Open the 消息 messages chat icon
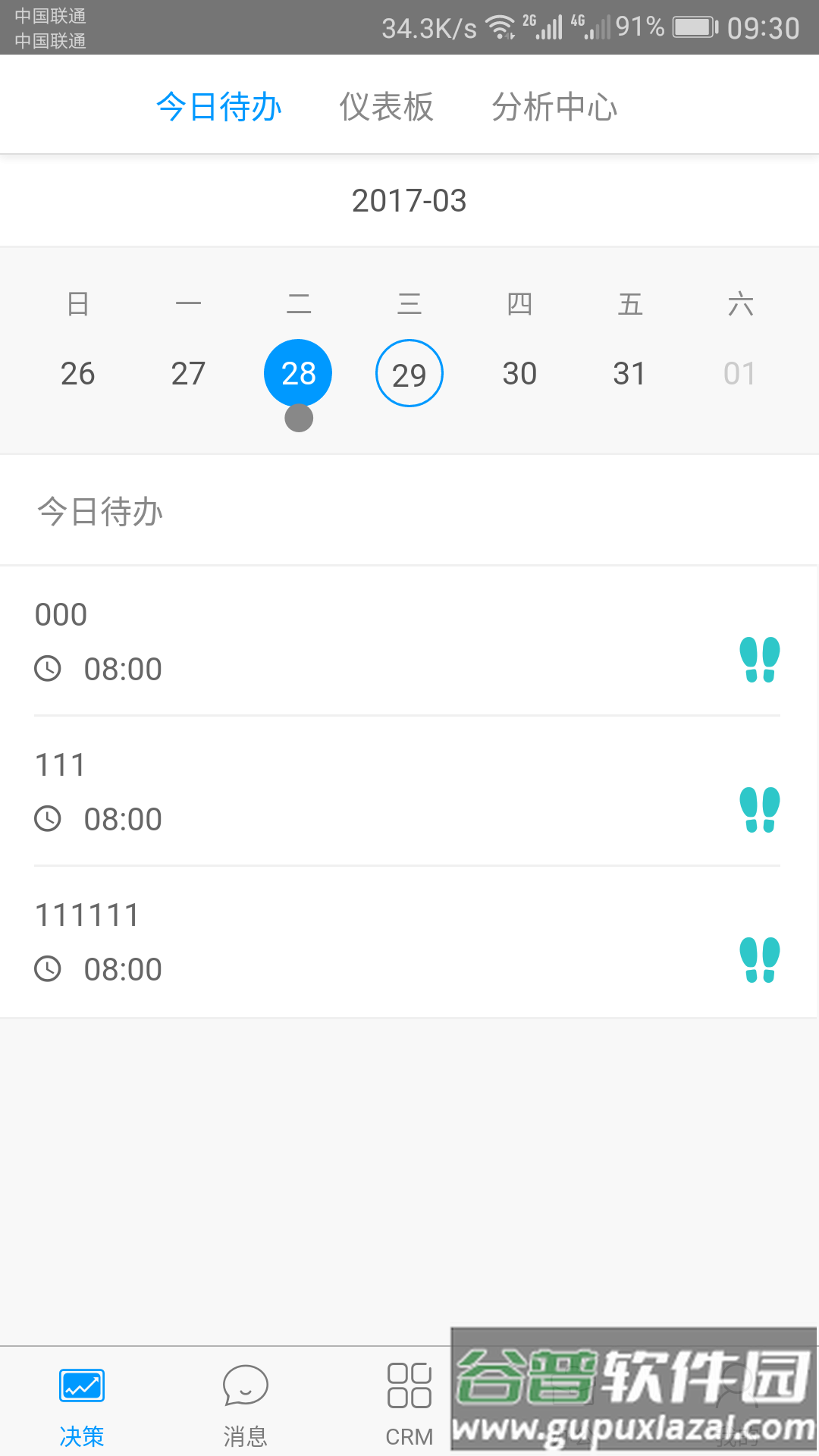The height and width of the screenshot is (1456, 819). [245, 1399]
